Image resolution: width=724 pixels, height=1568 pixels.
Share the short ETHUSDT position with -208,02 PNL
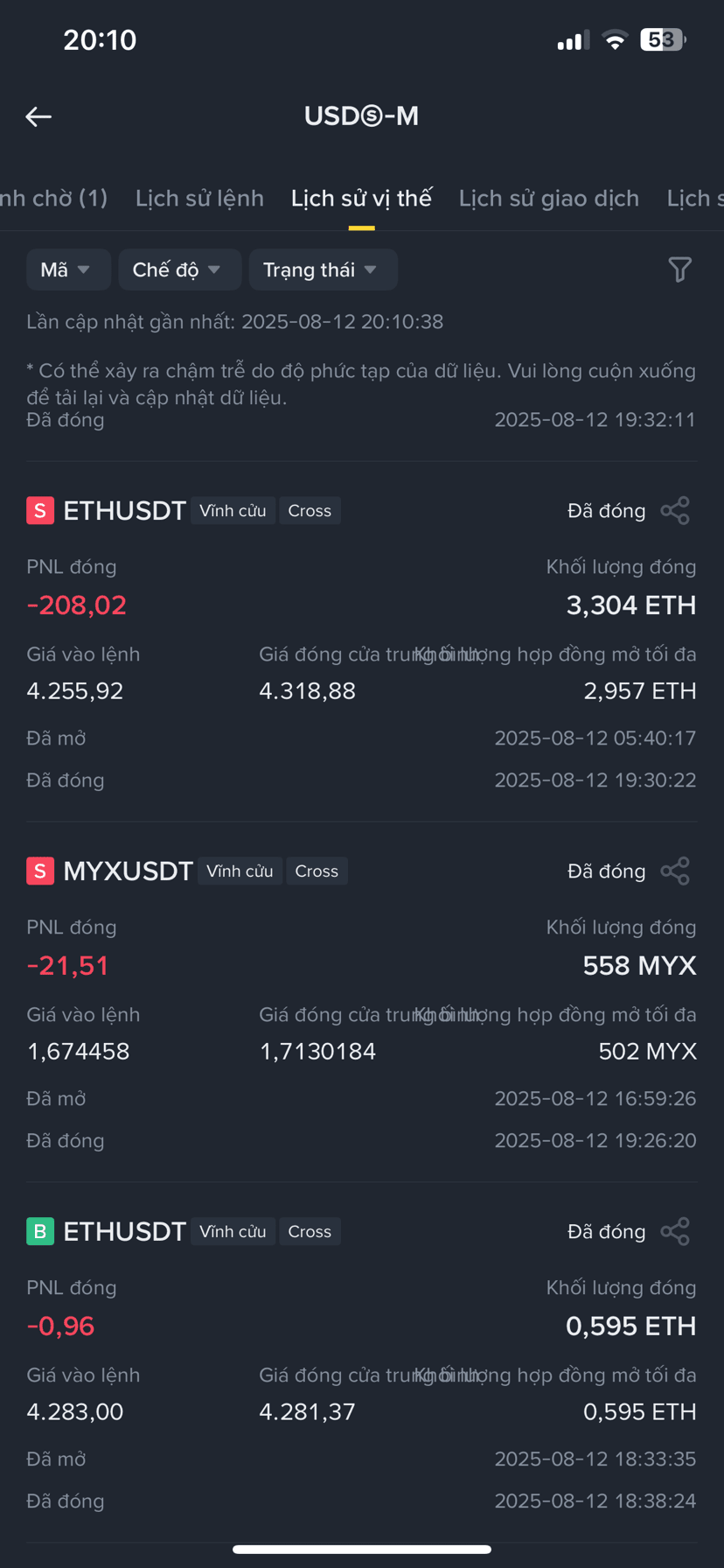coord(675,511)
